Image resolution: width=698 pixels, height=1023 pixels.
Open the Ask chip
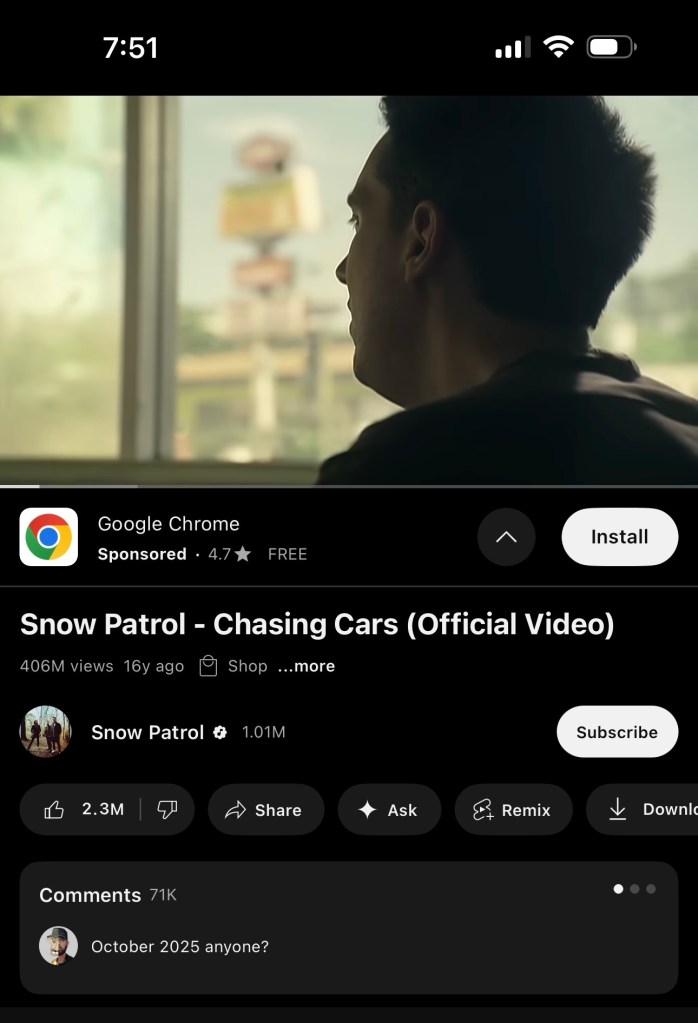[x=389, y=809]
